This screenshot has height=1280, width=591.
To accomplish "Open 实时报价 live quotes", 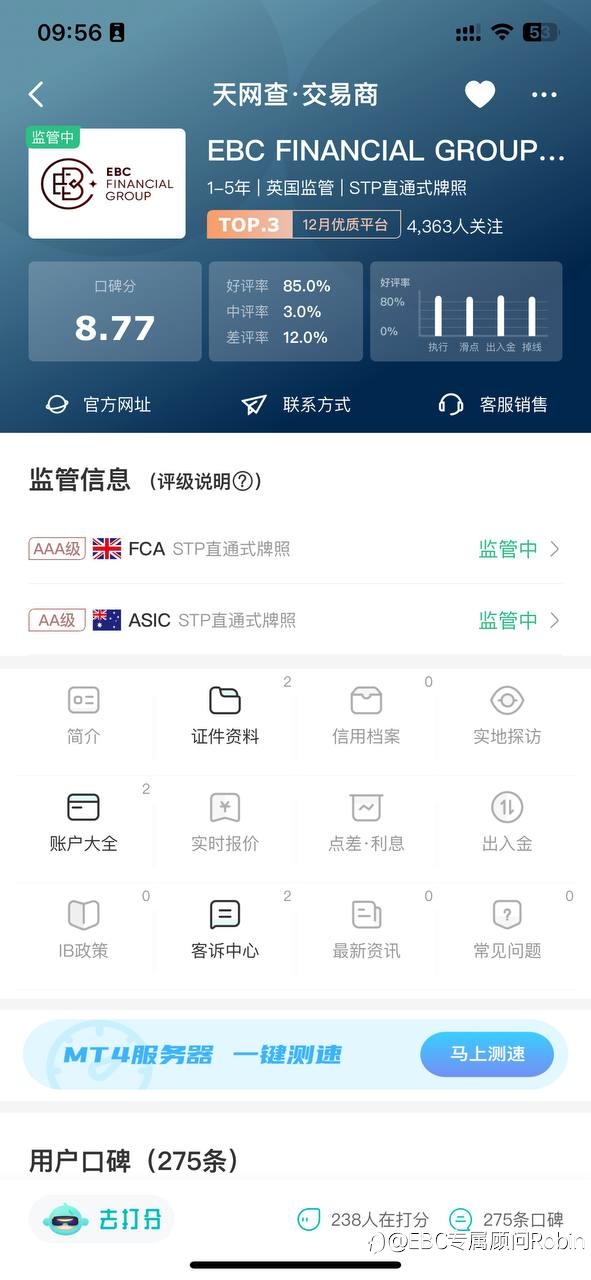I will [225, 823].
